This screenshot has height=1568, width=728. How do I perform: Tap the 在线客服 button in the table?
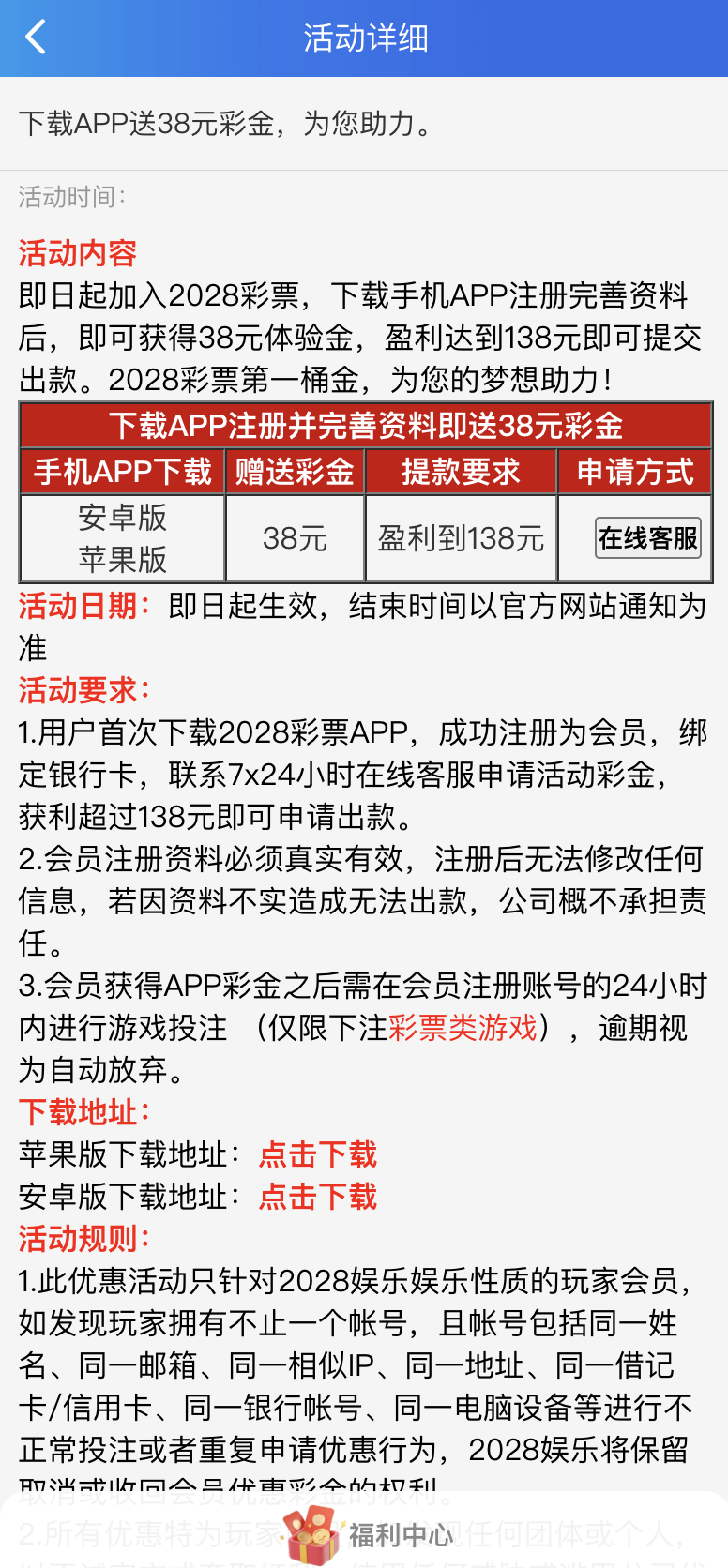pos(647,538)
